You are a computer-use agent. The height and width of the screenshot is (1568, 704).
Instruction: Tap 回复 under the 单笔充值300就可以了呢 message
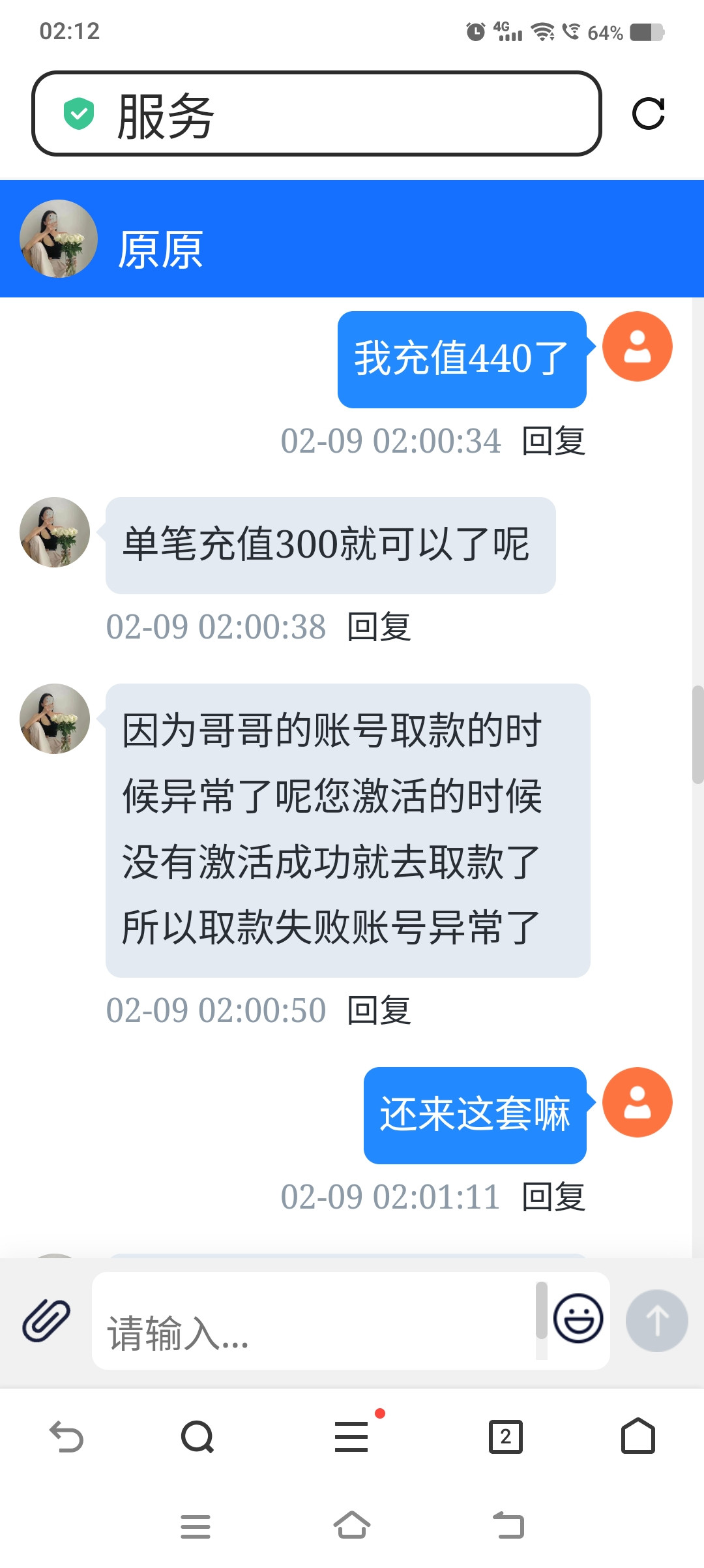379,627
